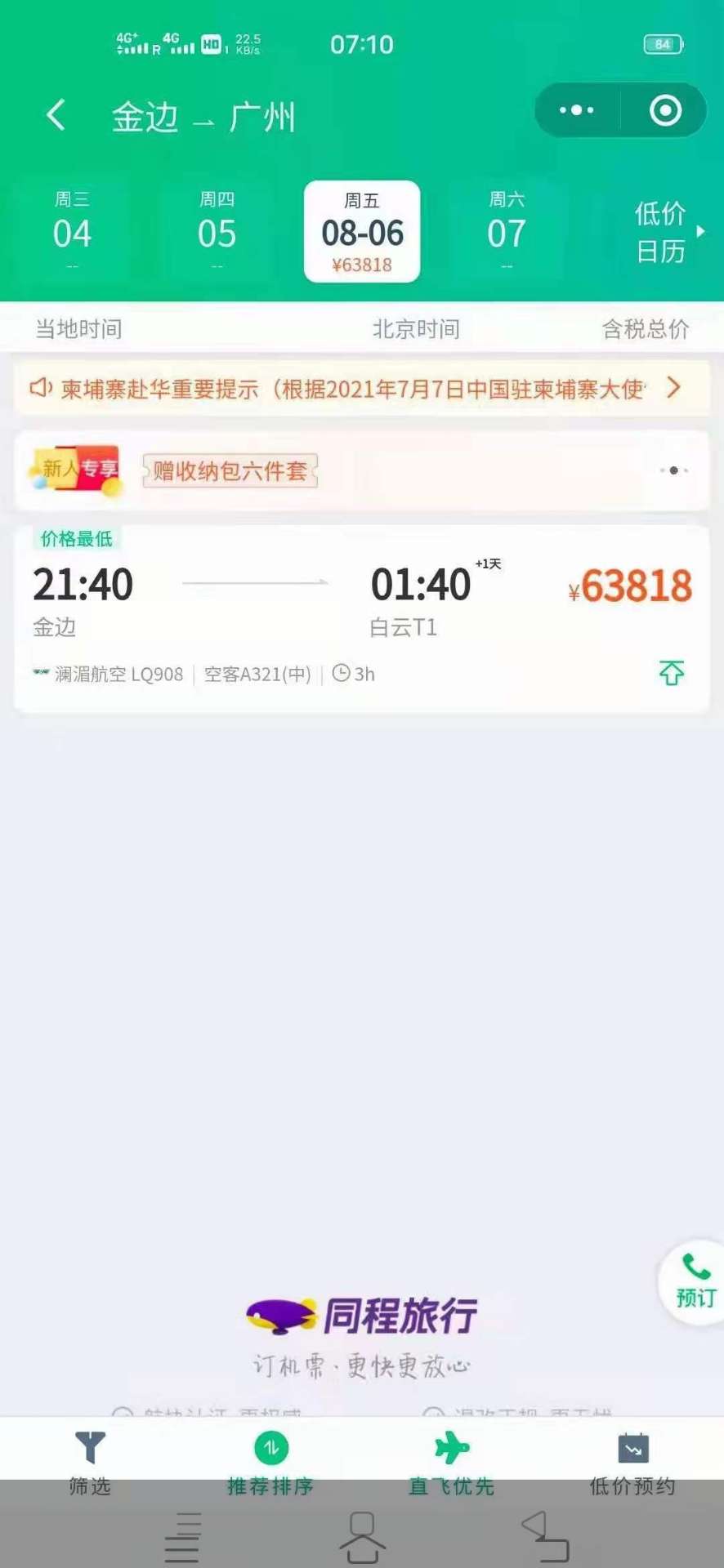Close the mini program via the circle icon
724x1568 pixels.
tap(665, 110)
